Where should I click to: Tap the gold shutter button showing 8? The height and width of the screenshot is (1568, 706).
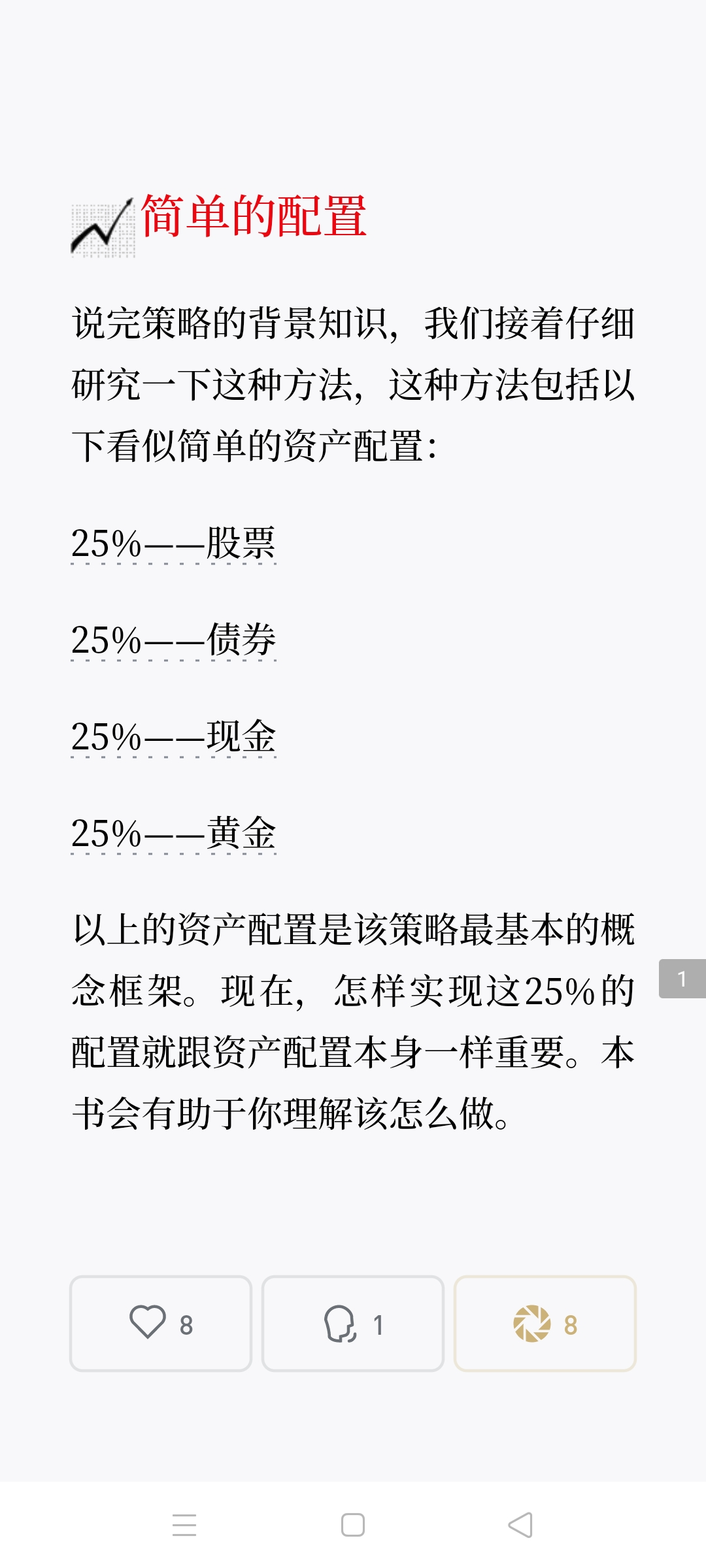545,1324
